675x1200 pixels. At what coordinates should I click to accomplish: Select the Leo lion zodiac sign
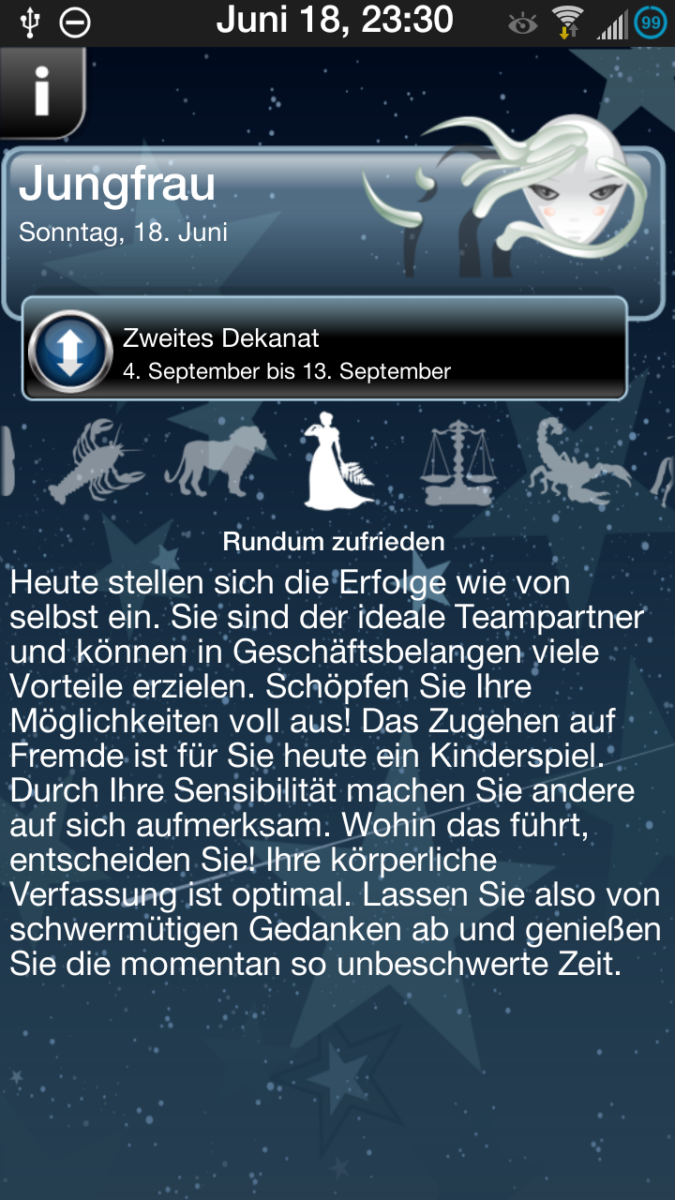(x=216, y=461)
